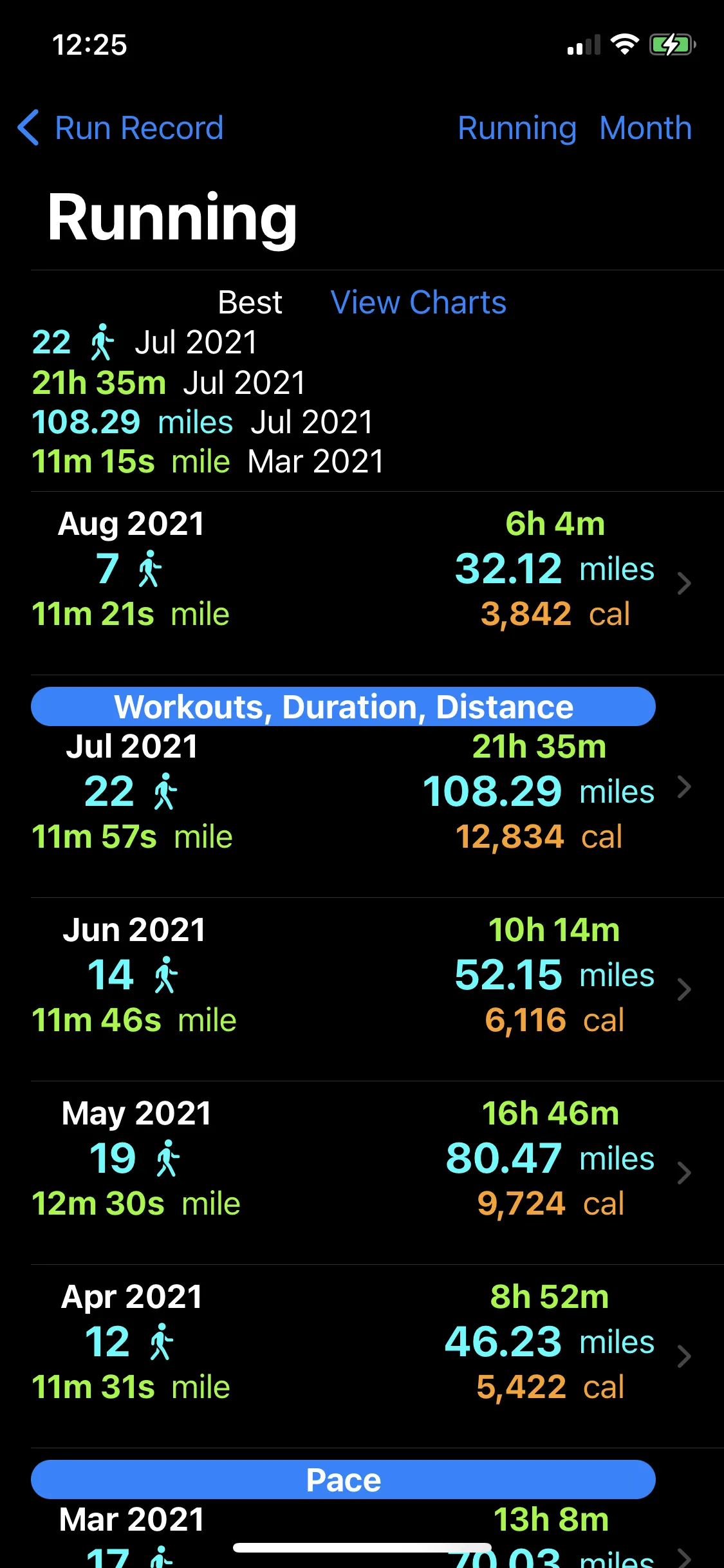Expand May 2021 row using the chevron
Screen dimensions: 724x1568
pos(685,1172)
